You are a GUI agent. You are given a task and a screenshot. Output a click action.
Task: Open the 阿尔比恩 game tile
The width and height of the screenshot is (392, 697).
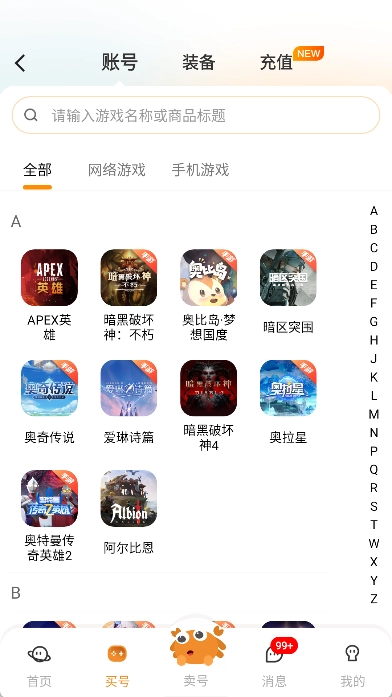(129, 513)
